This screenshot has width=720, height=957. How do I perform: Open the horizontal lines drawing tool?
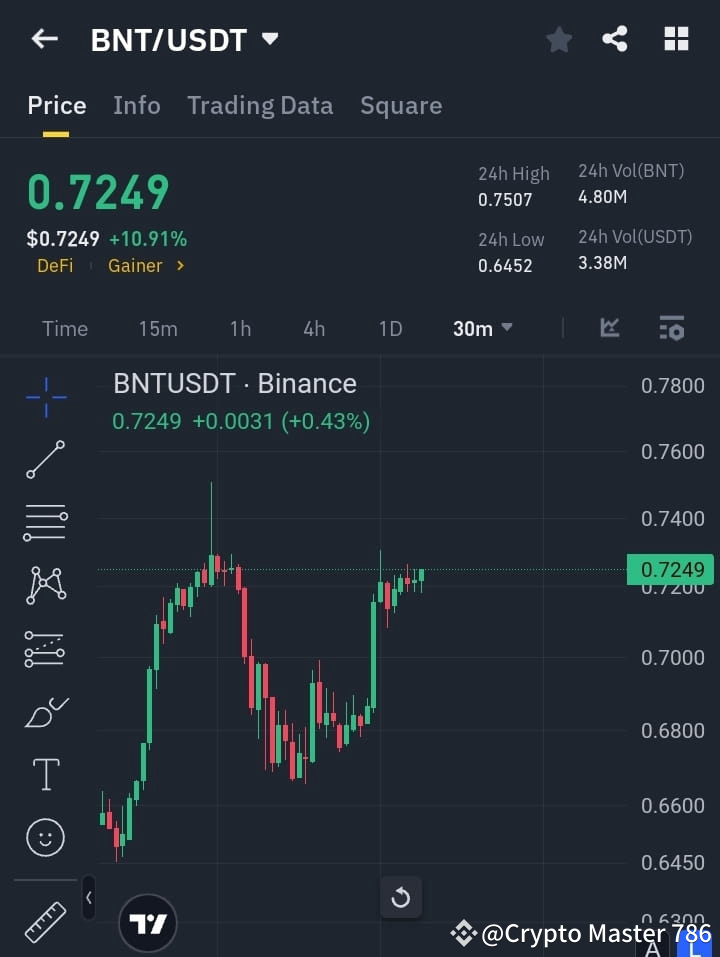[x=45, y=523]
